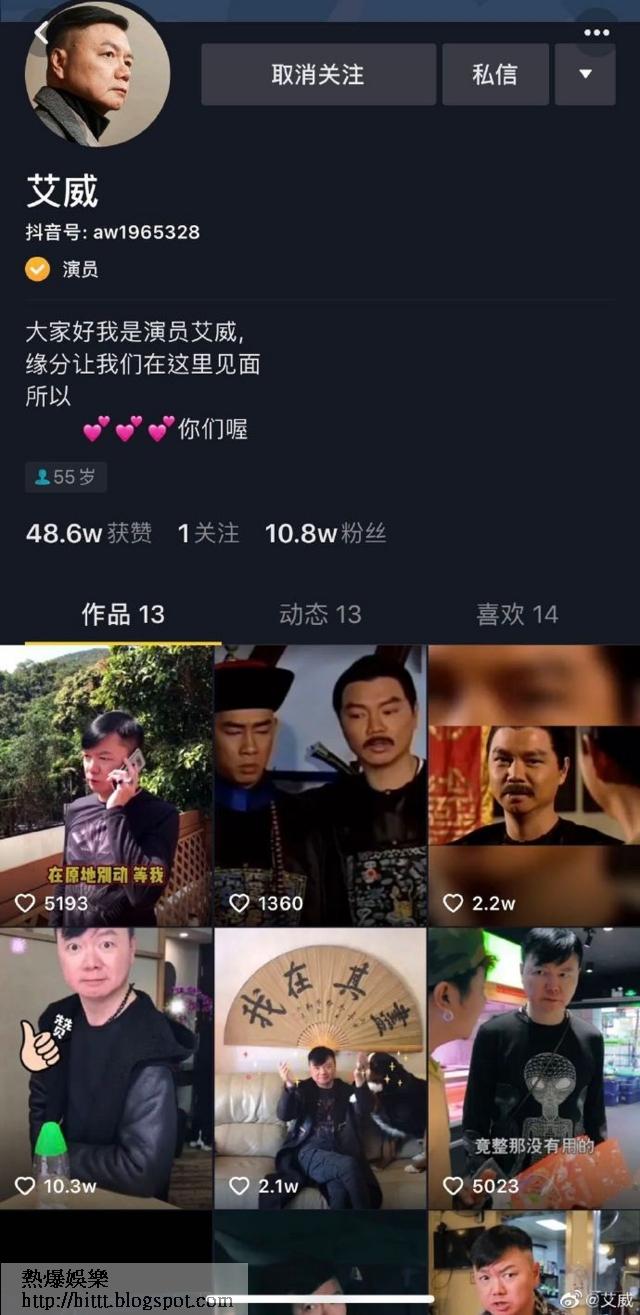Open the video with 5023 likes
Viewport: 640px width, 1315px height.
pos(534,1068)
